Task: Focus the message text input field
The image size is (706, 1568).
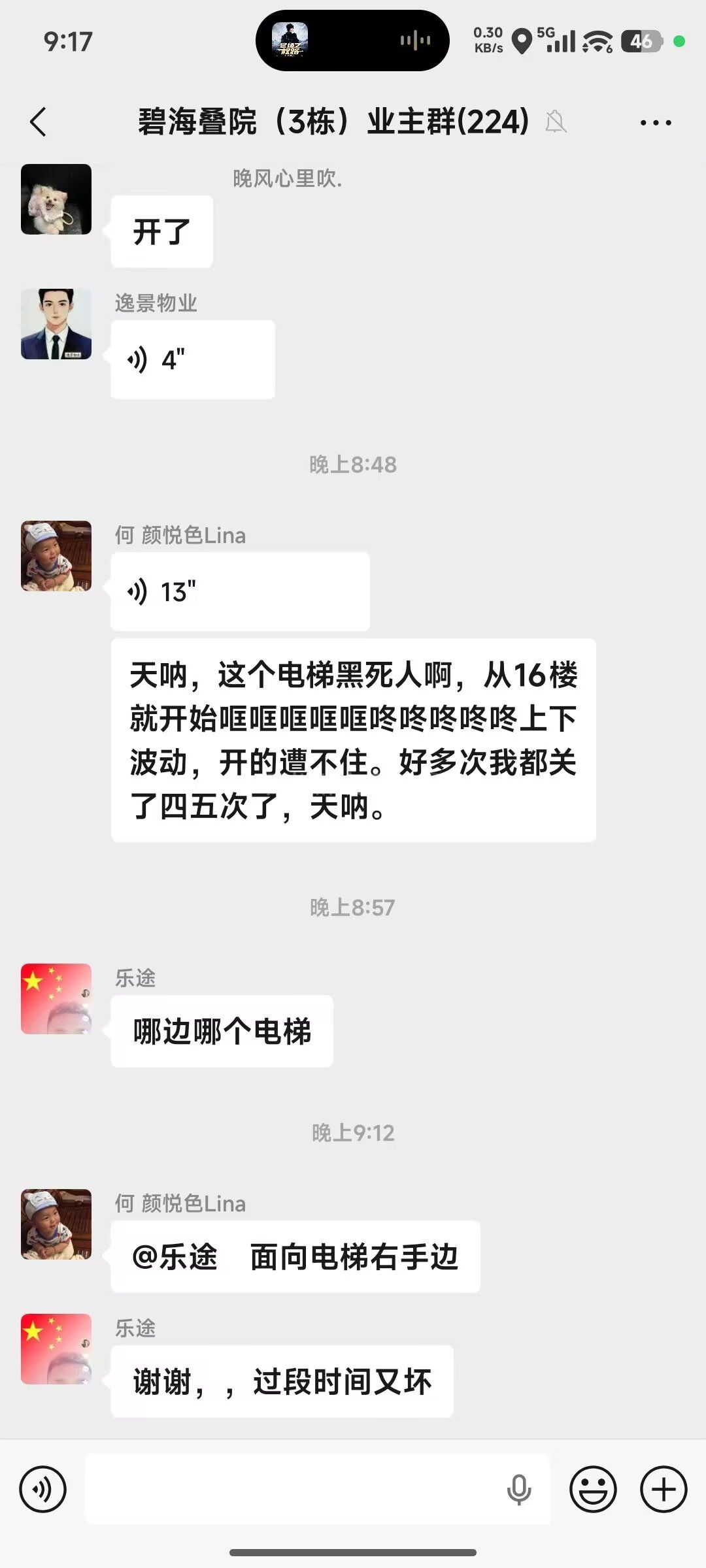Action: pyautogui.click(x=294, y=1490)
